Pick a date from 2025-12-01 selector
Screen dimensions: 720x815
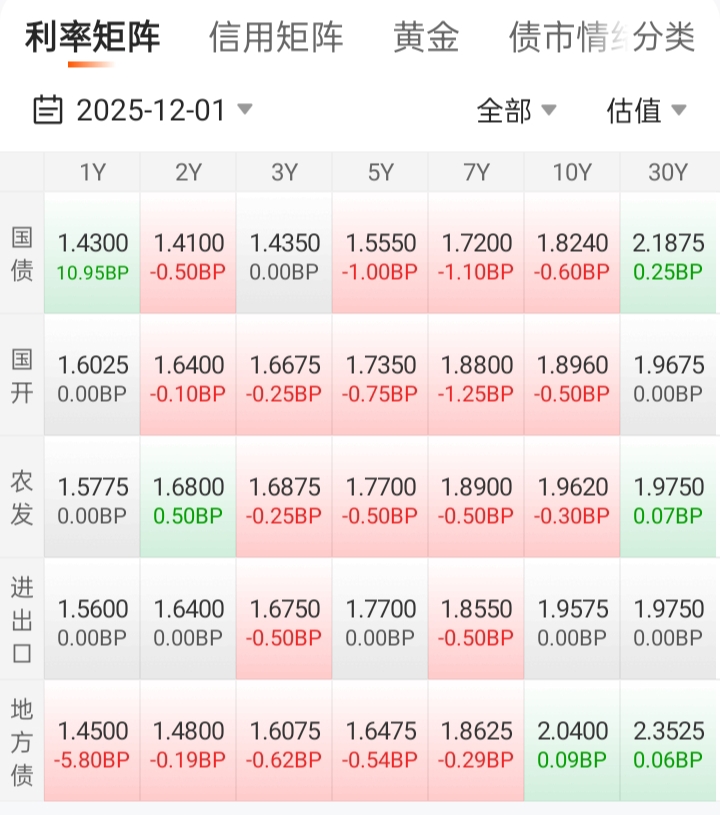143,109
